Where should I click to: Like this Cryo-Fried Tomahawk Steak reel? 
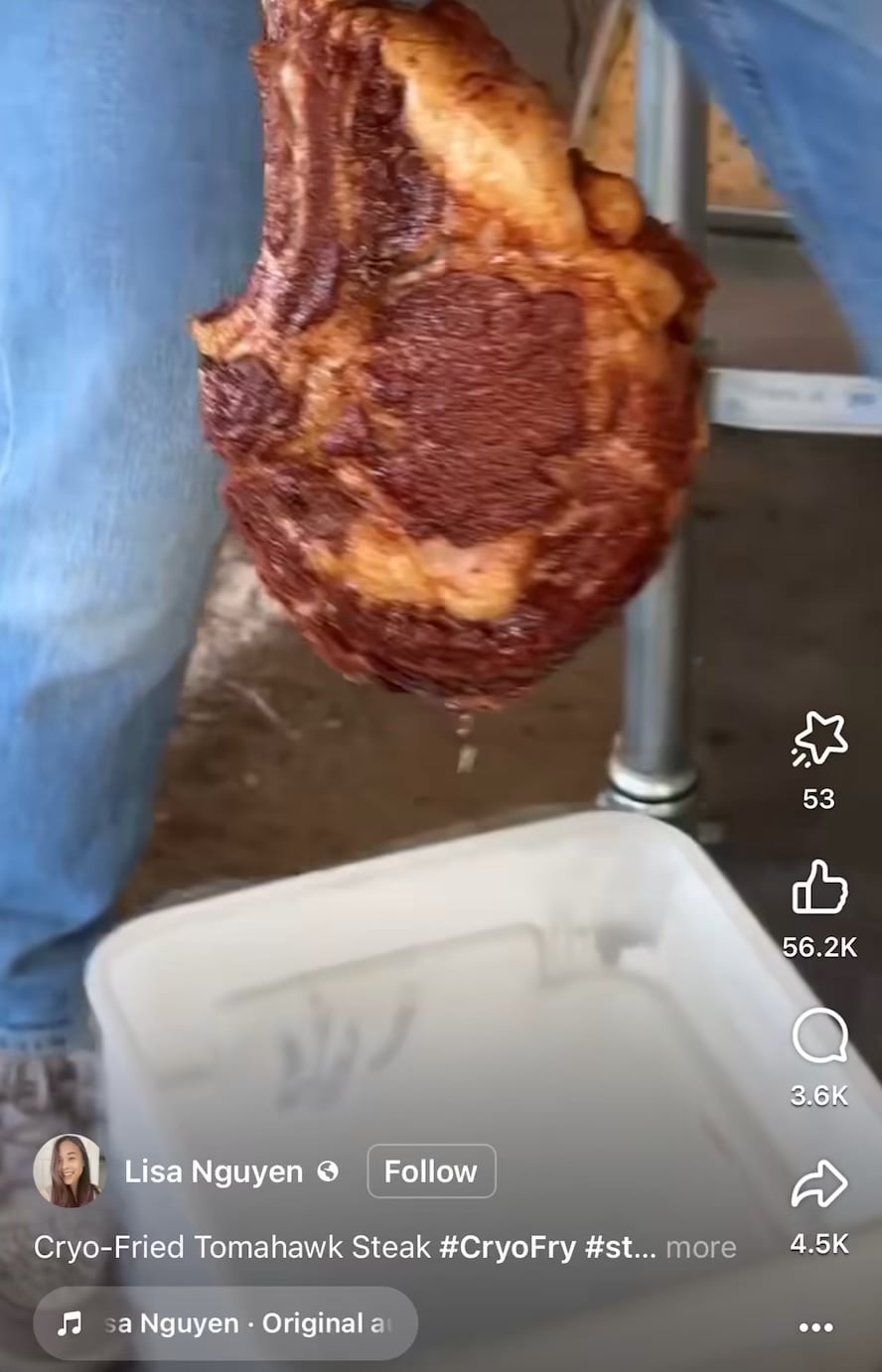pos(819,889)
